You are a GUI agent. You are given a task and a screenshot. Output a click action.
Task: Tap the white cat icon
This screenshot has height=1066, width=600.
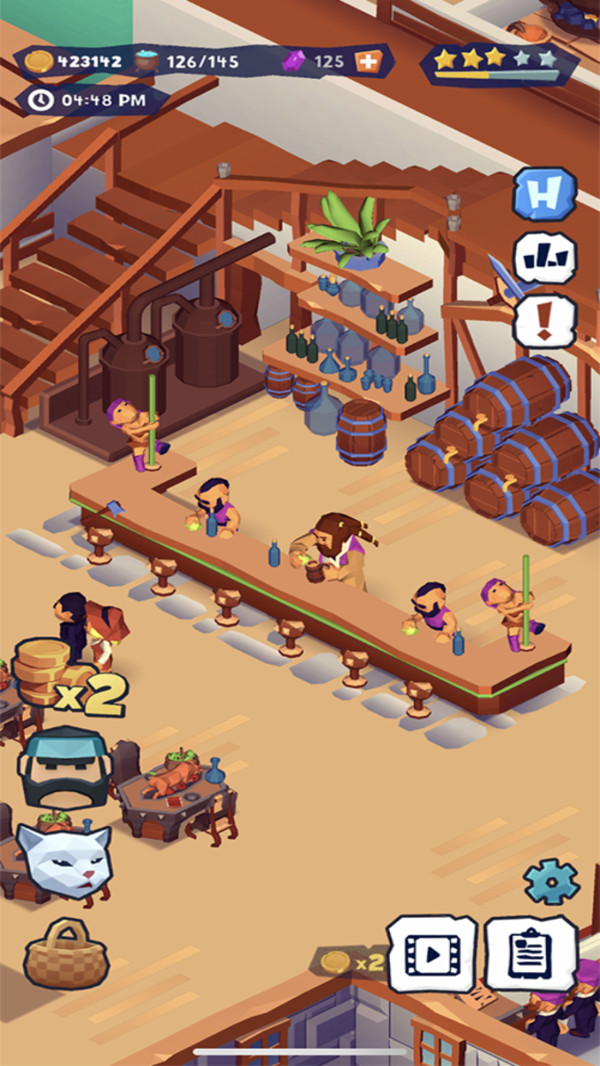point(63,859)
